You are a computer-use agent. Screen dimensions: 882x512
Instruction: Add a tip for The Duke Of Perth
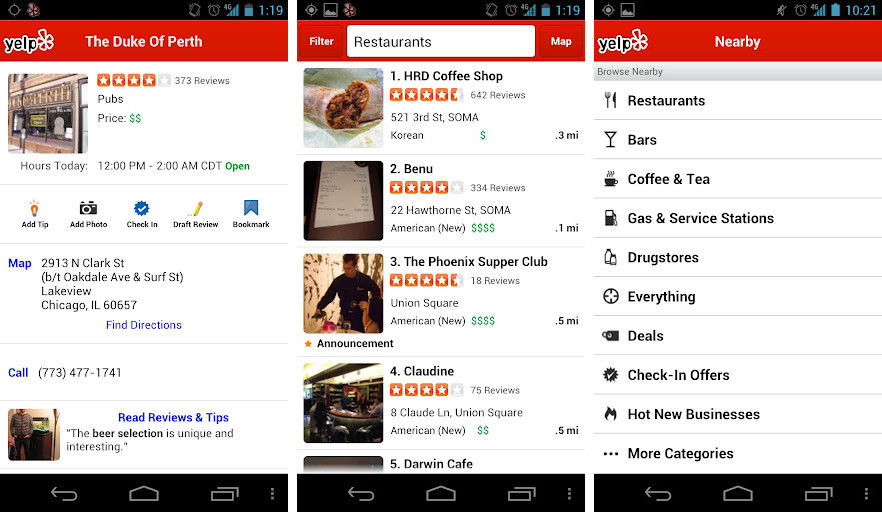point(35,214)
